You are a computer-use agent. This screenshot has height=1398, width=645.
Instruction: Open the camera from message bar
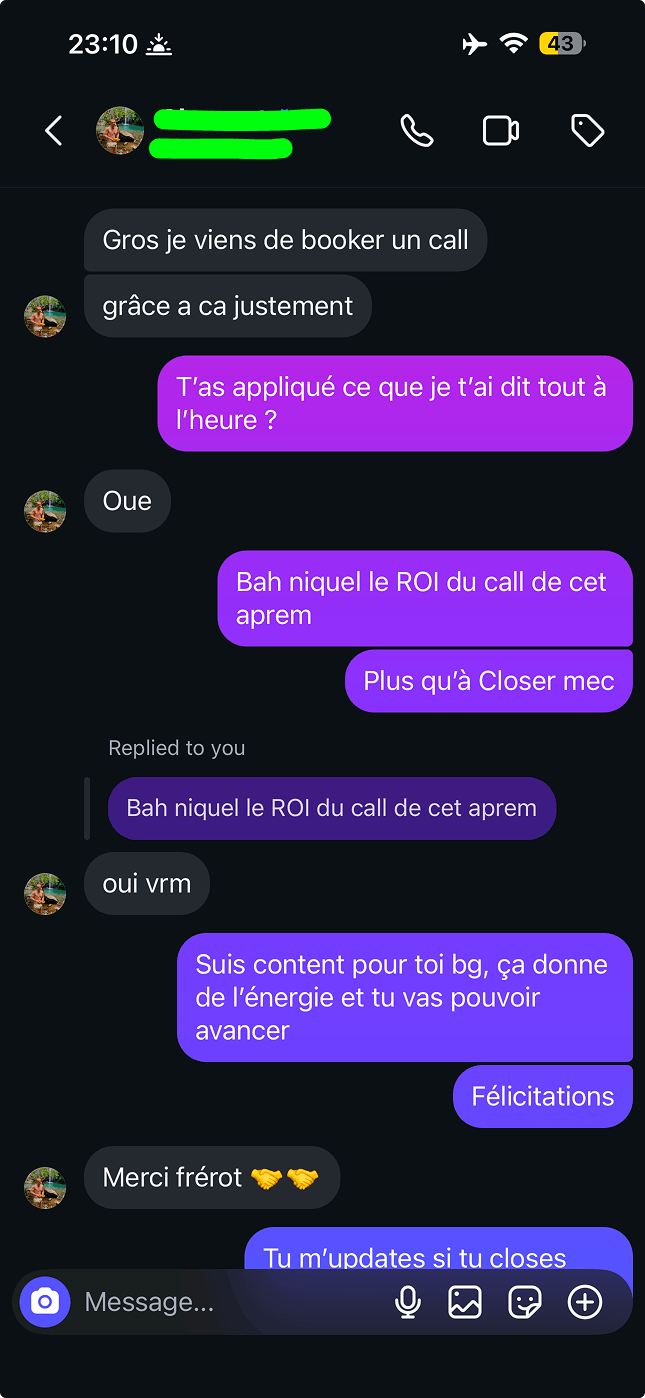[44, 1301]
